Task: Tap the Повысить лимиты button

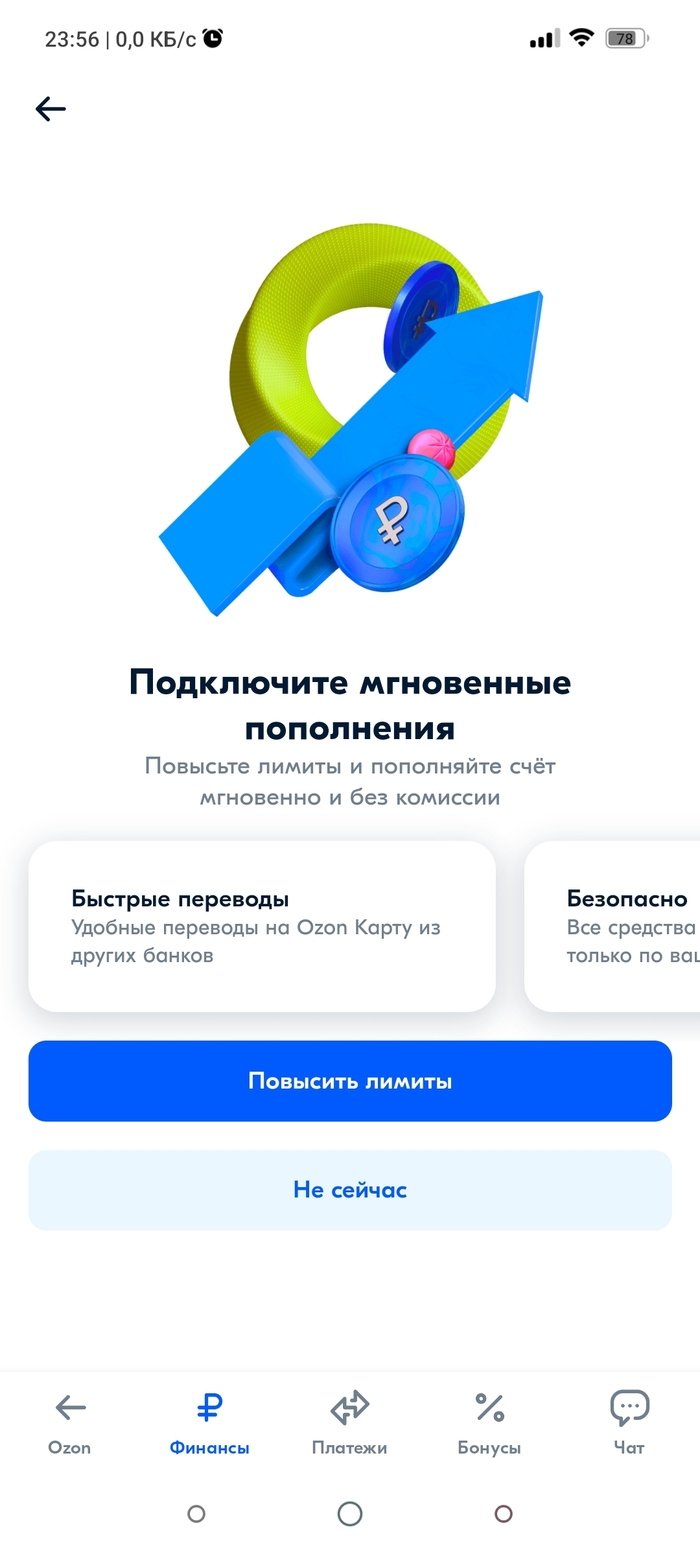Action: pos(350,1081)
